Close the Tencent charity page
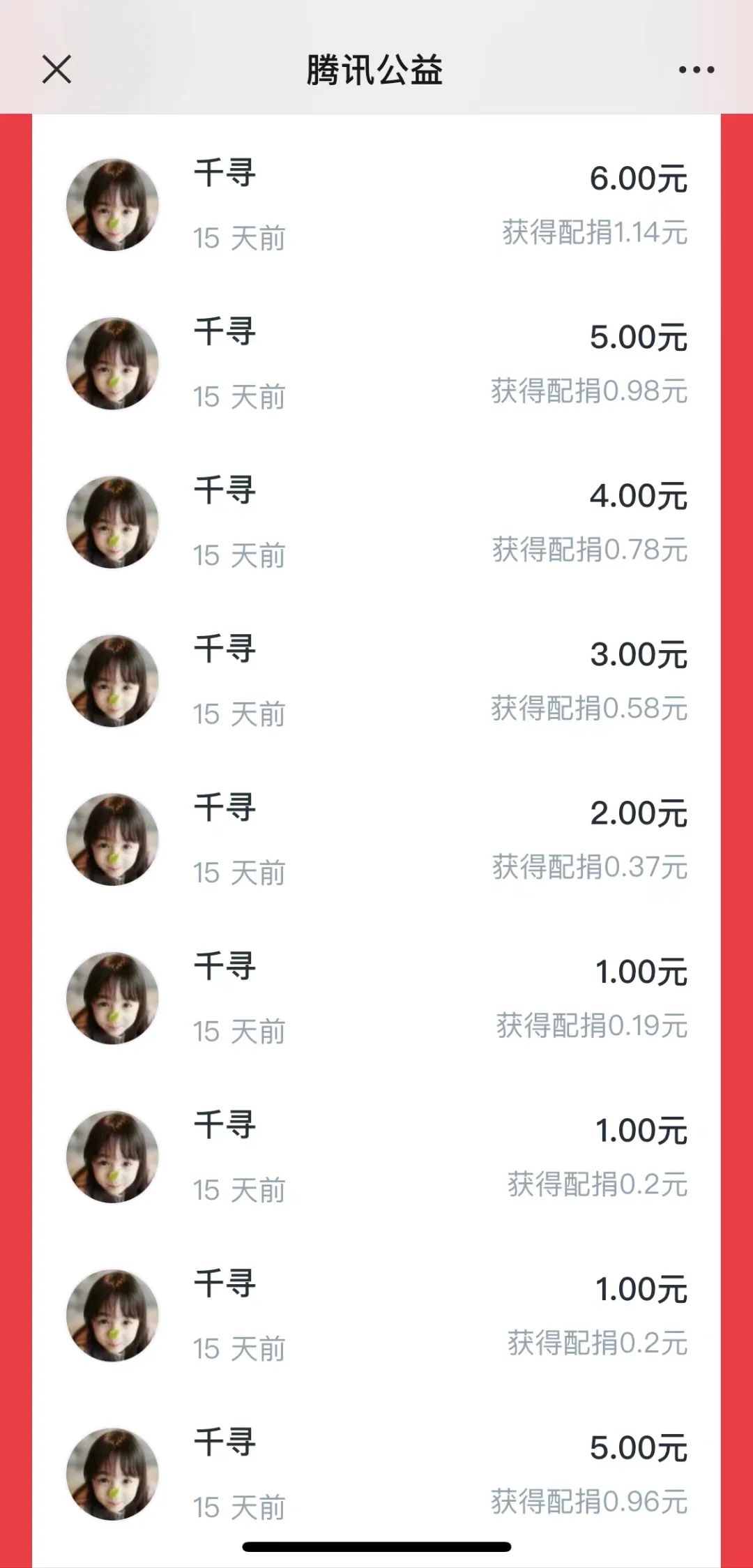Image resolution: width=753 pixels, height=1568 pixels. pos(56,70)
